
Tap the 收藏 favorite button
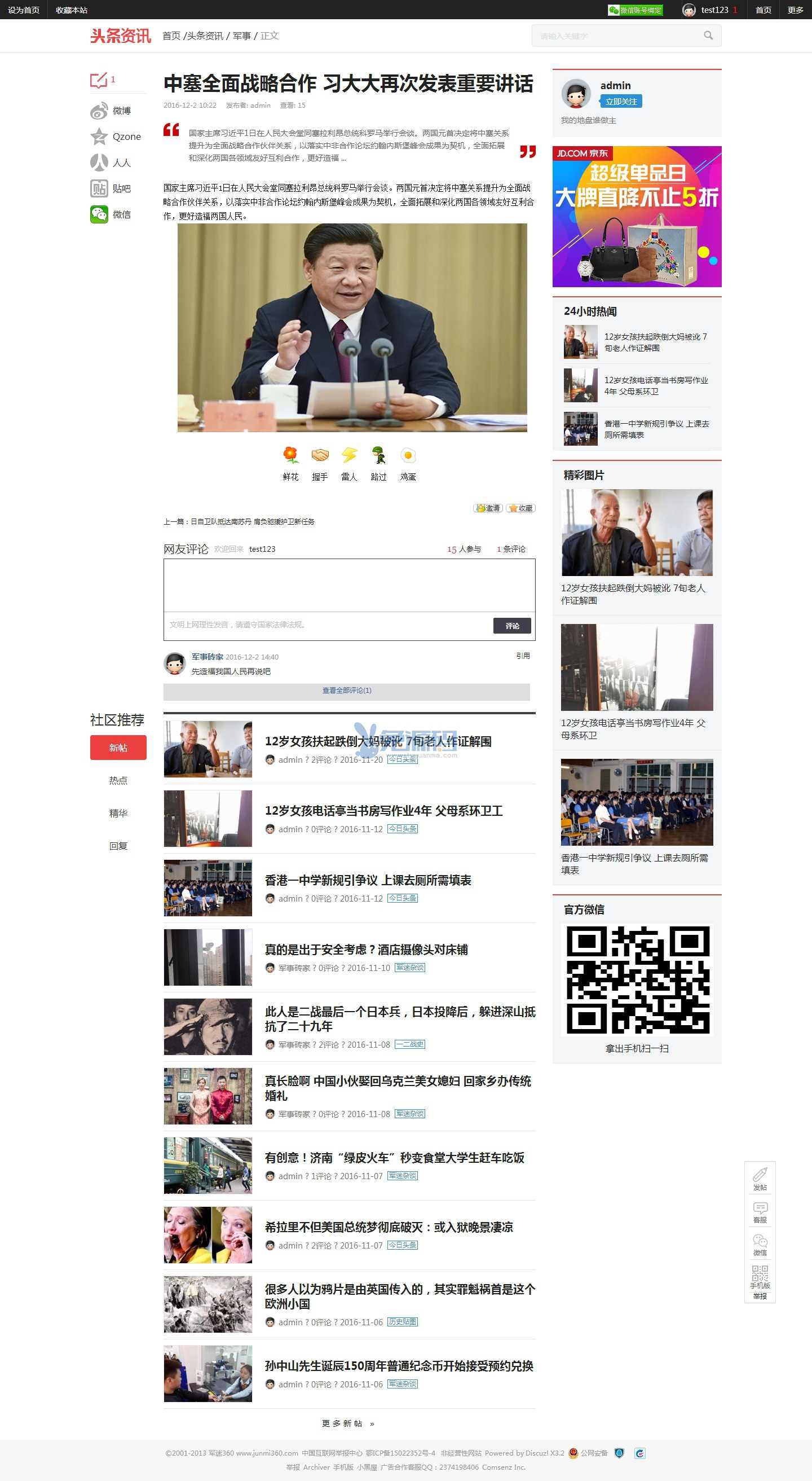520,508
